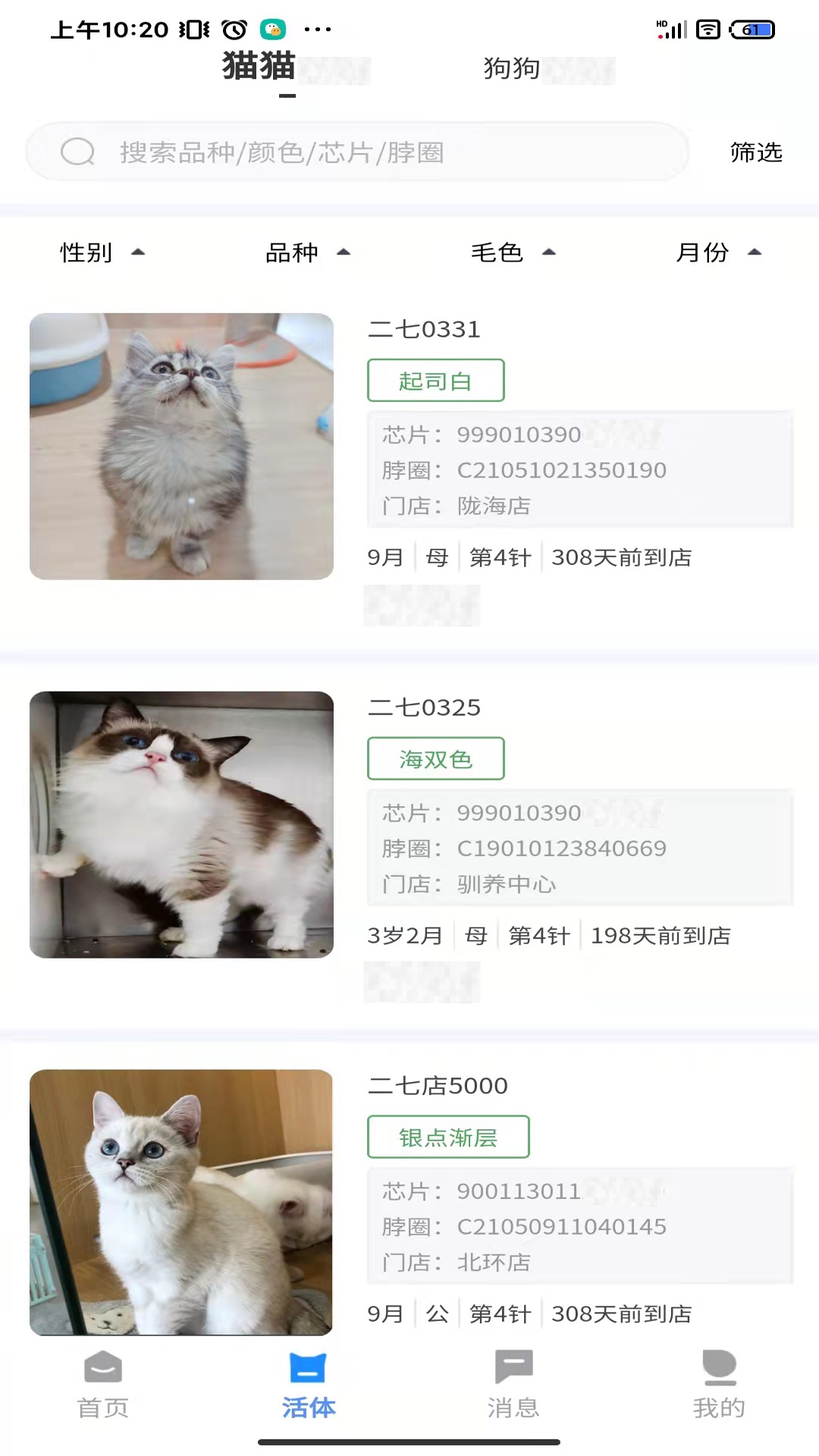Tap the 起司白 label on 二七0331
819x1456 pixels.
pos(435,380)
